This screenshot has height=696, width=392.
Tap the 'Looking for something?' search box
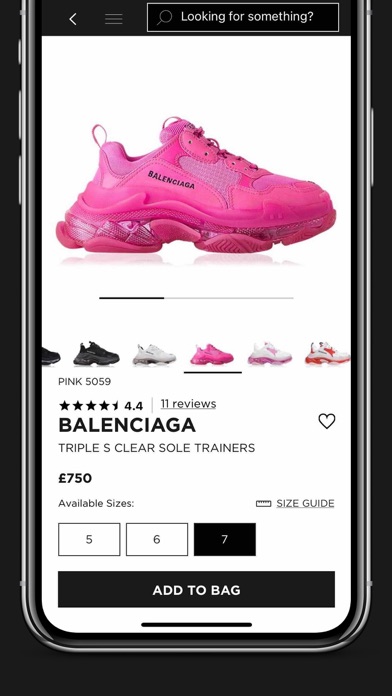(243, 17)
